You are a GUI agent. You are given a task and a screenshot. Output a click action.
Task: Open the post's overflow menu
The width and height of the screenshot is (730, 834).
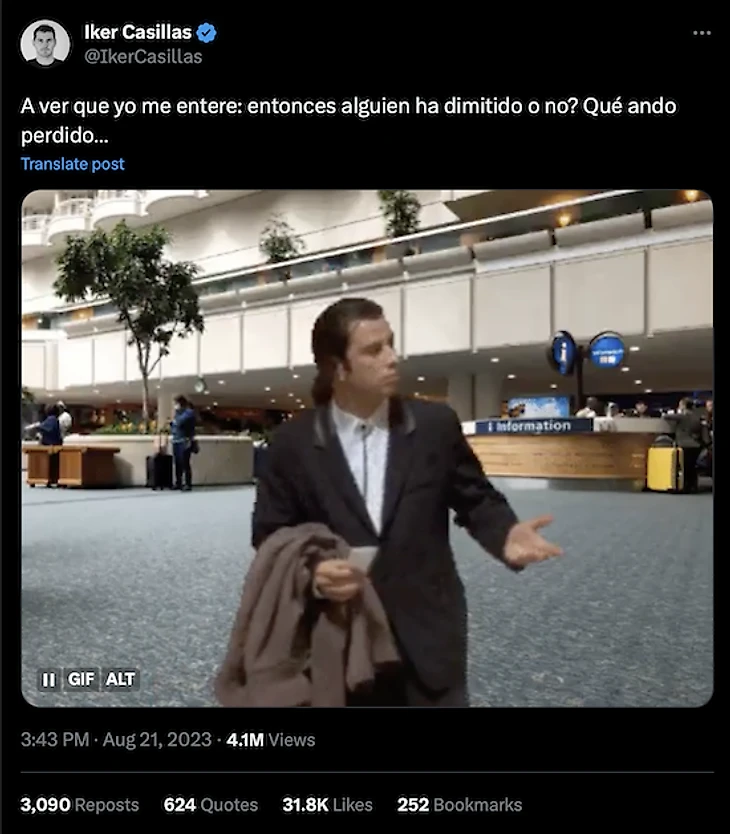702,33
